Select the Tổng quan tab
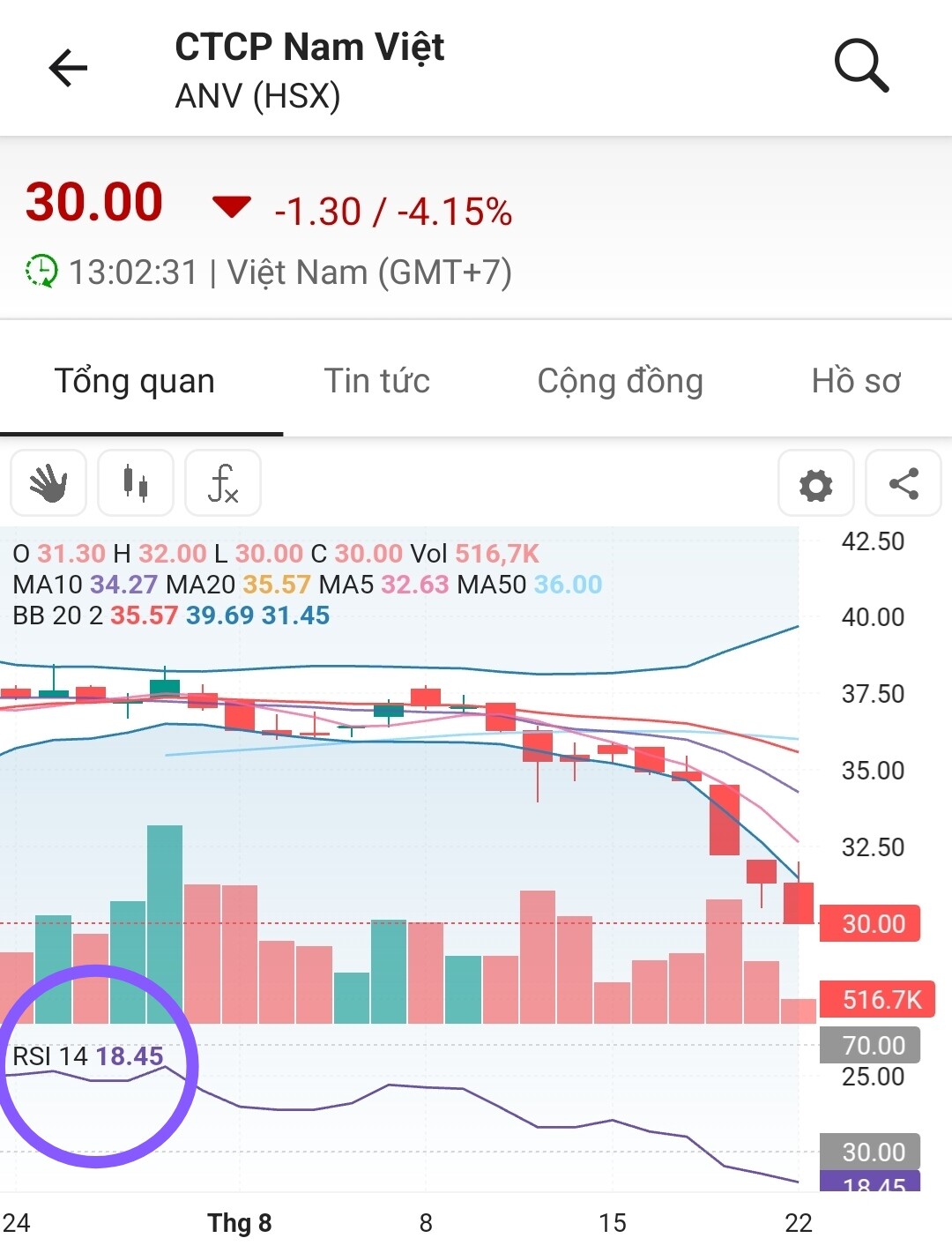Image resolution: width=952 pixels, height=1253 pixels. (135, 381)
